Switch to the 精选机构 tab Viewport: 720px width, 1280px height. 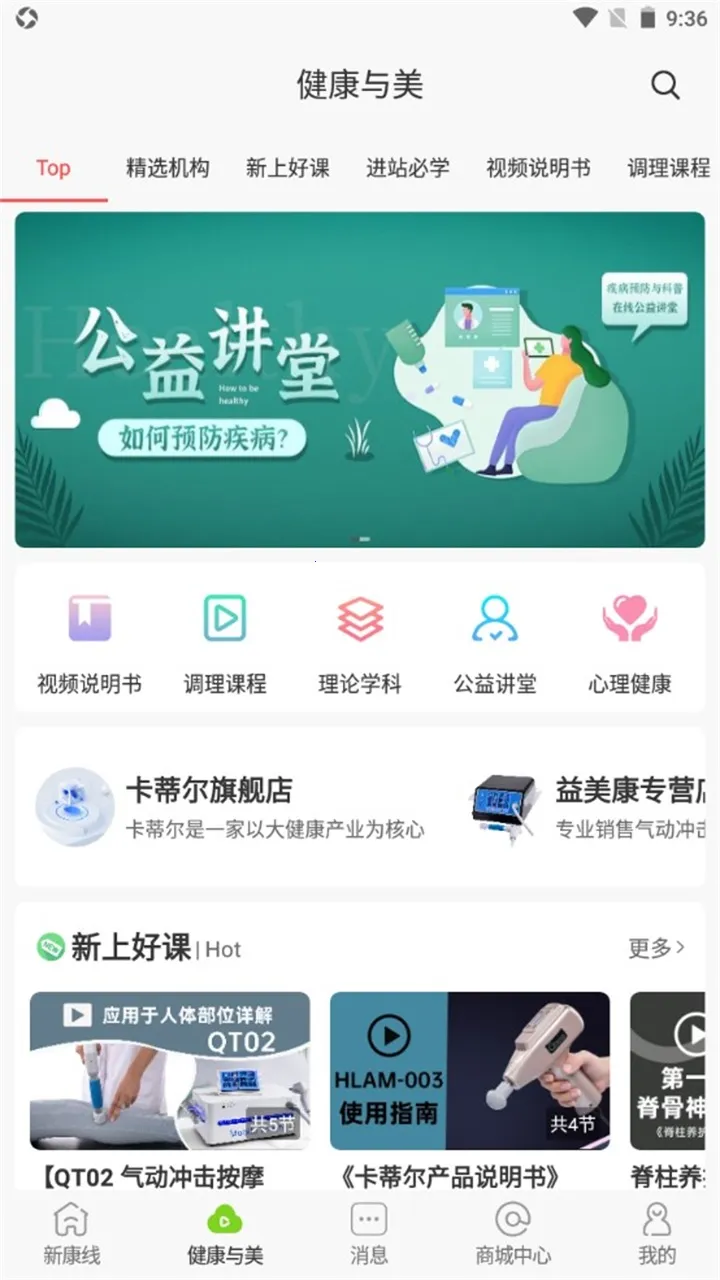coord(166,168)
